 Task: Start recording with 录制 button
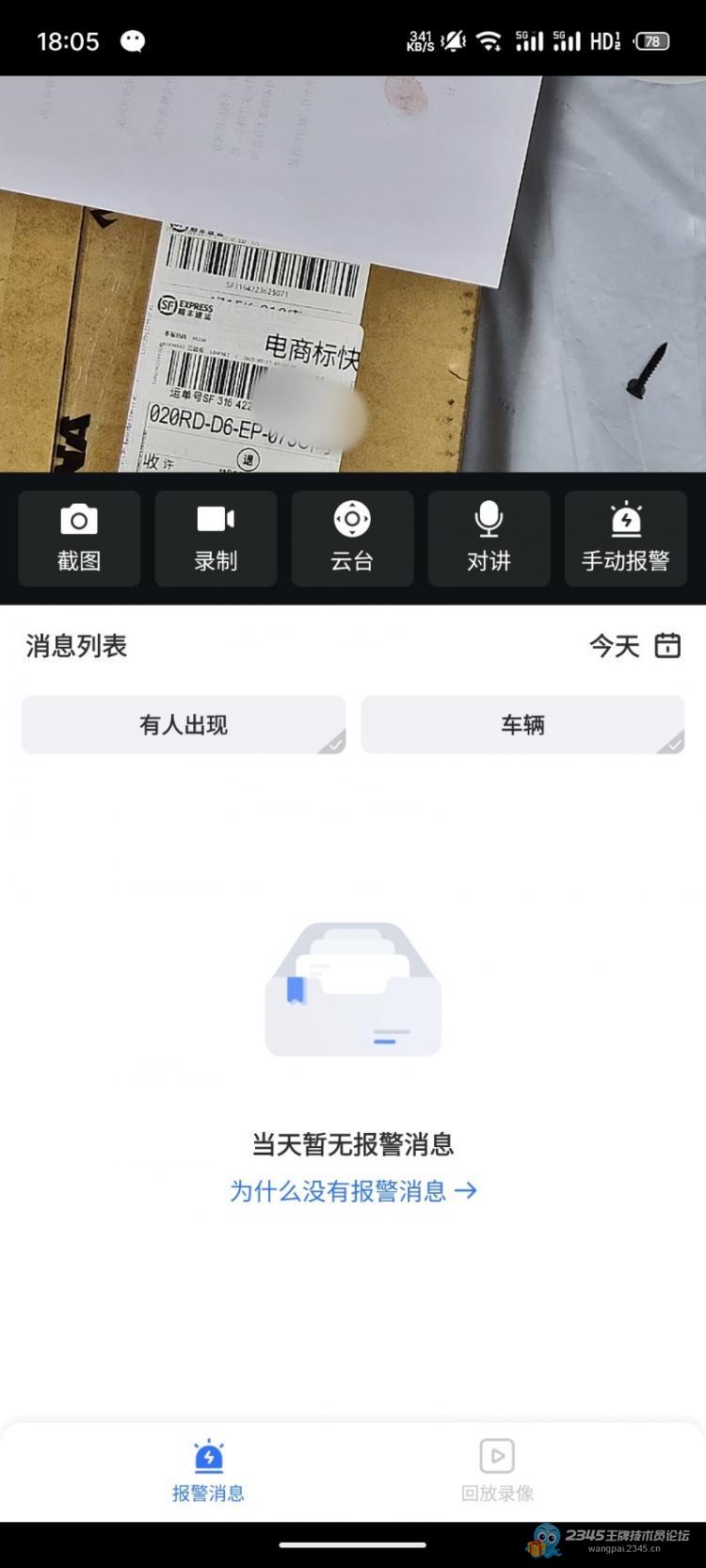pos(216,539)
